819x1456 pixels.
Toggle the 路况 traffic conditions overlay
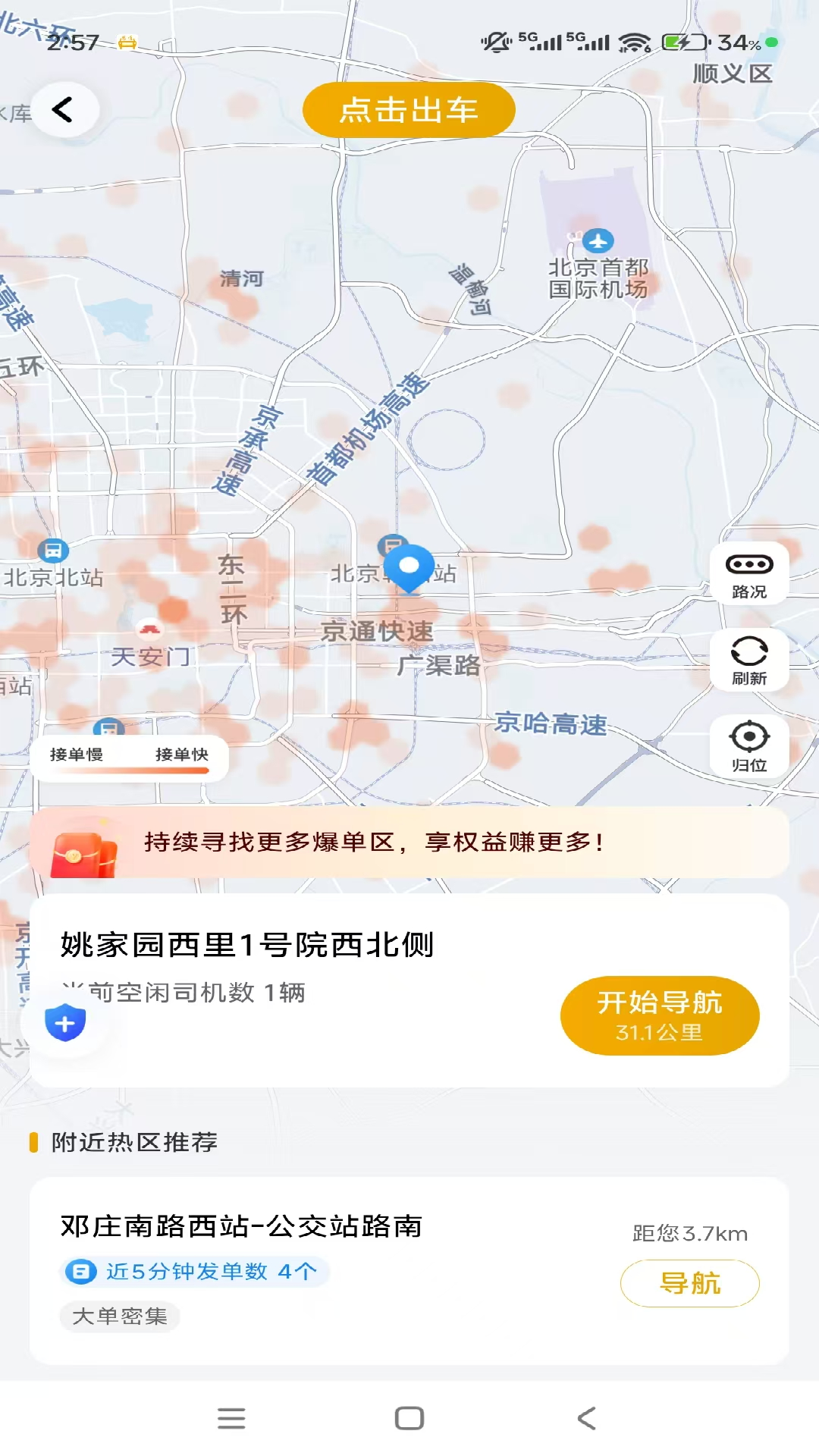(x=749, y=574)
